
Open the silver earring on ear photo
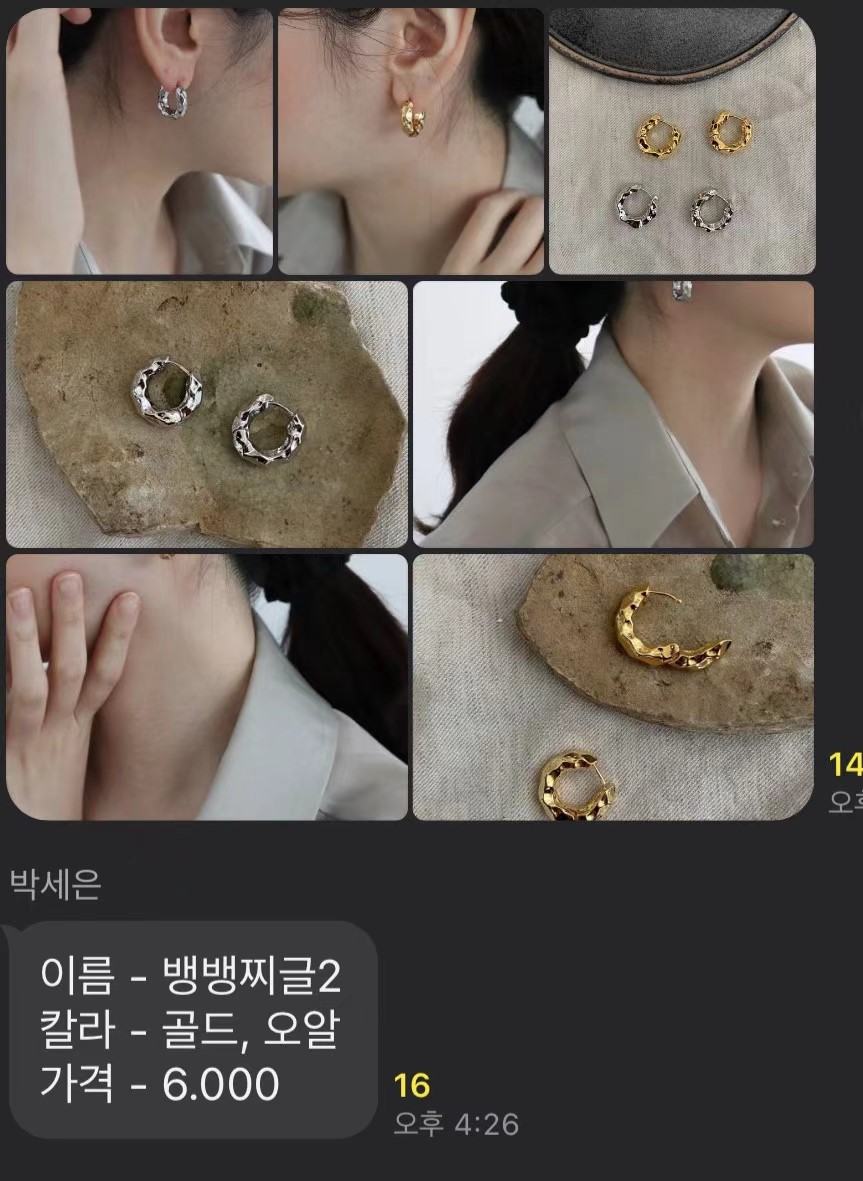pos(139,141)
